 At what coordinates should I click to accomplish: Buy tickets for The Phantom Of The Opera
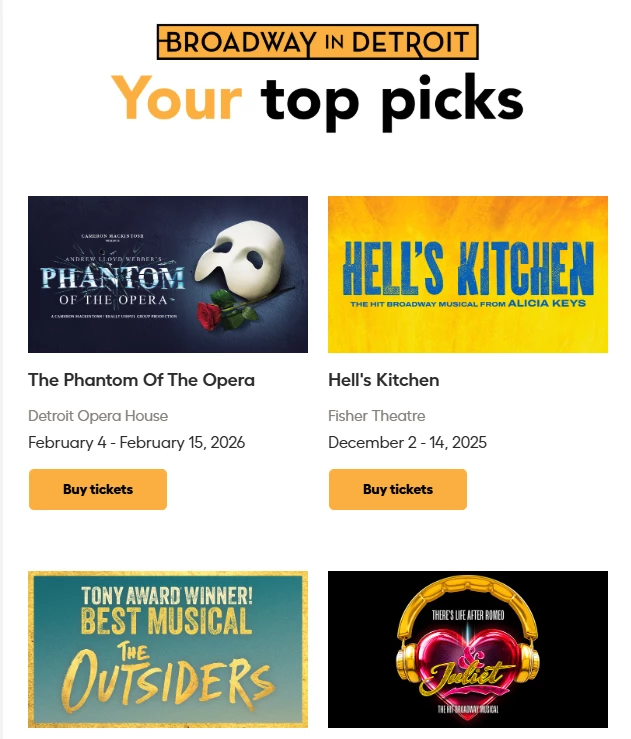98,489
